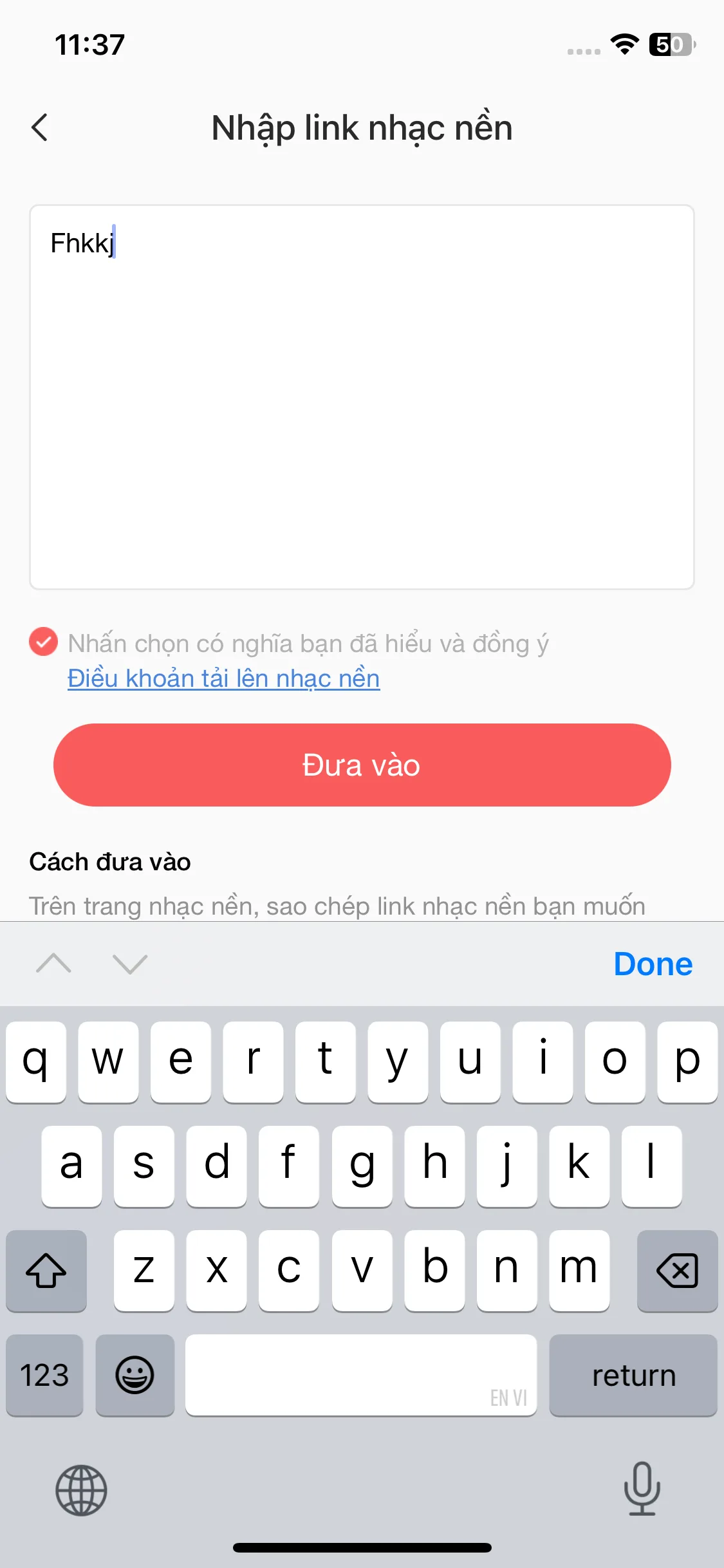
Task: Uncheck the agreement checkbox
Action: (44, 642)
